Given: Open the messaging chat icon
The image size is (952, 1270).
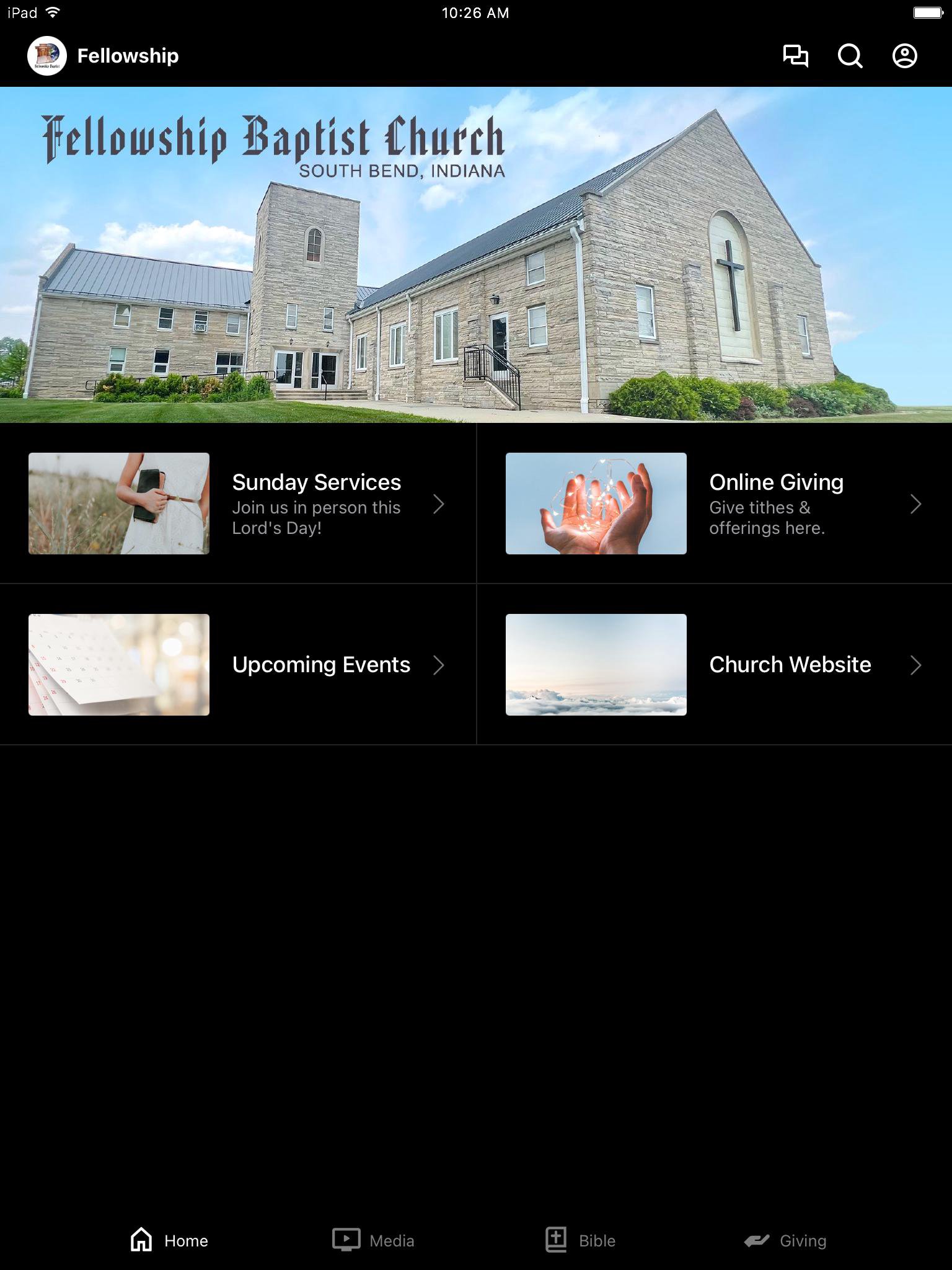Looking at the screenshot, I should tap(795, 56).
